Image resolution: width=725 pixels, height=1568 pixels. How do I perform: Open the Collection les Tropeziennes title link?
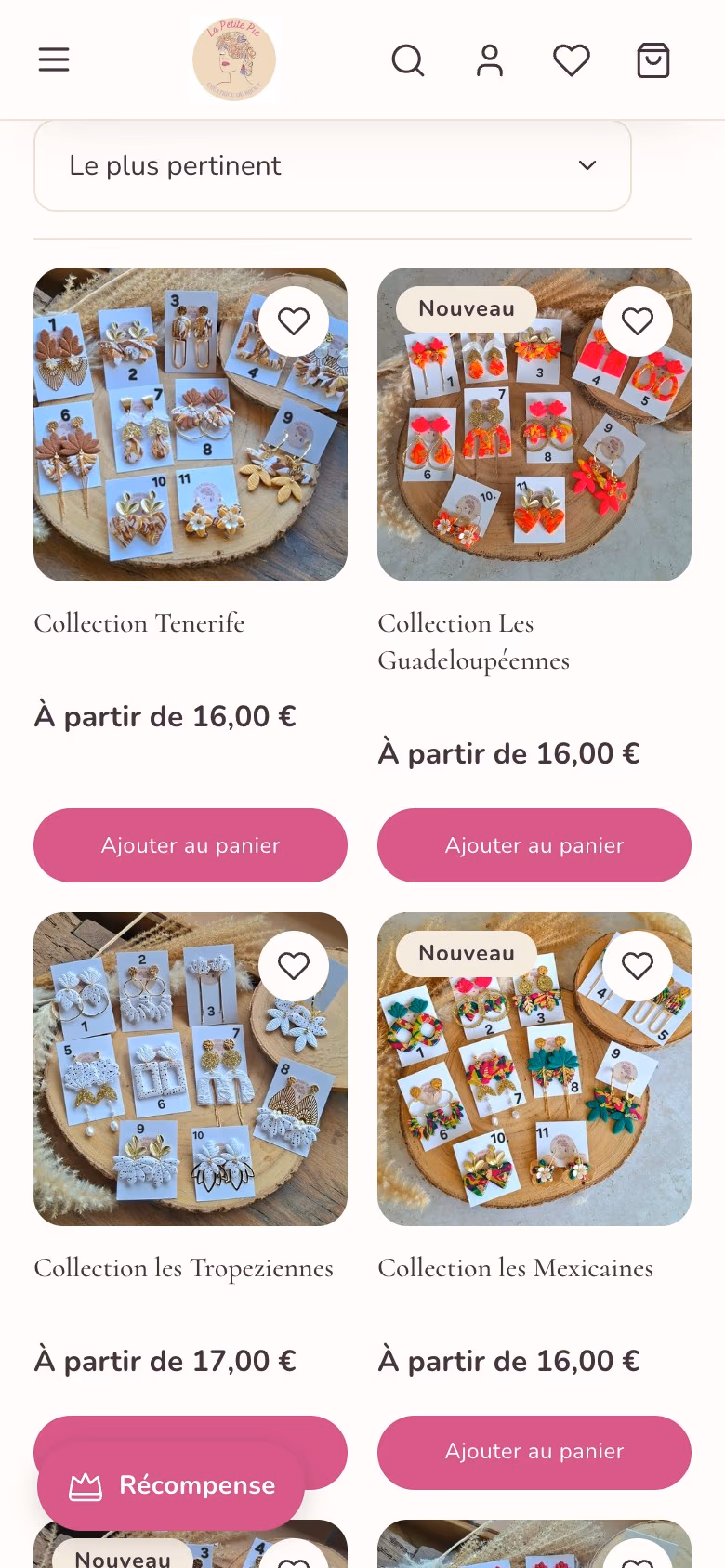(x=184, y=1268)
